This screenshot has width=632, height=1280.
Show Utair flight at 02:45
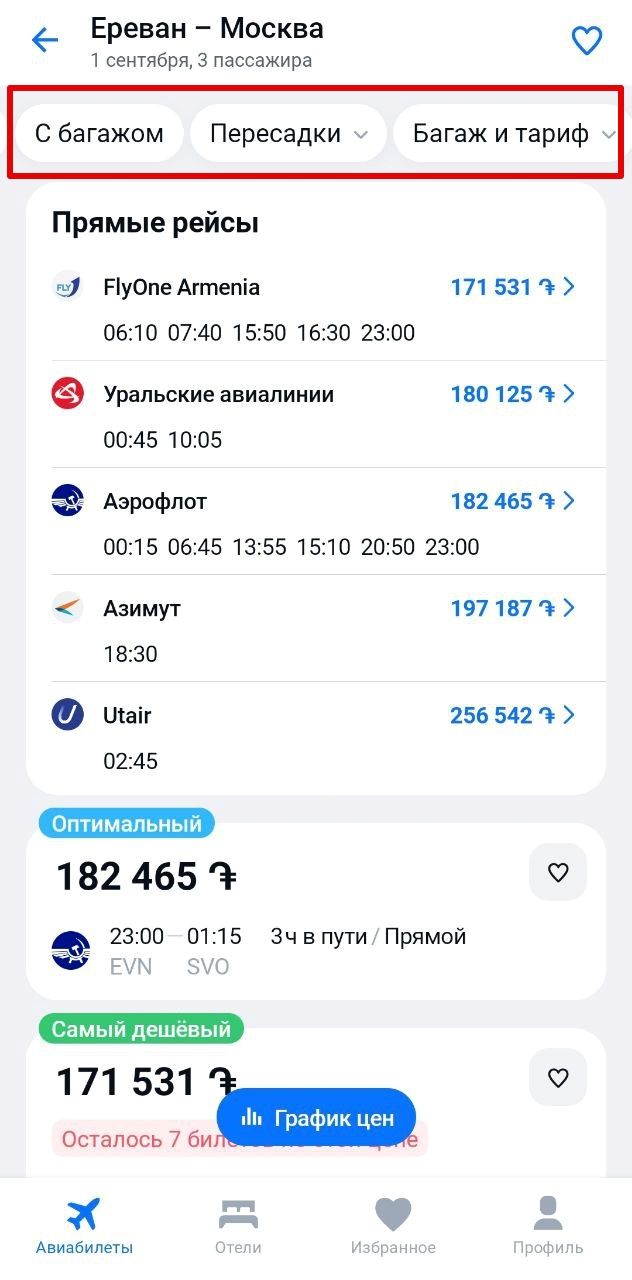[x=315, y=736]
